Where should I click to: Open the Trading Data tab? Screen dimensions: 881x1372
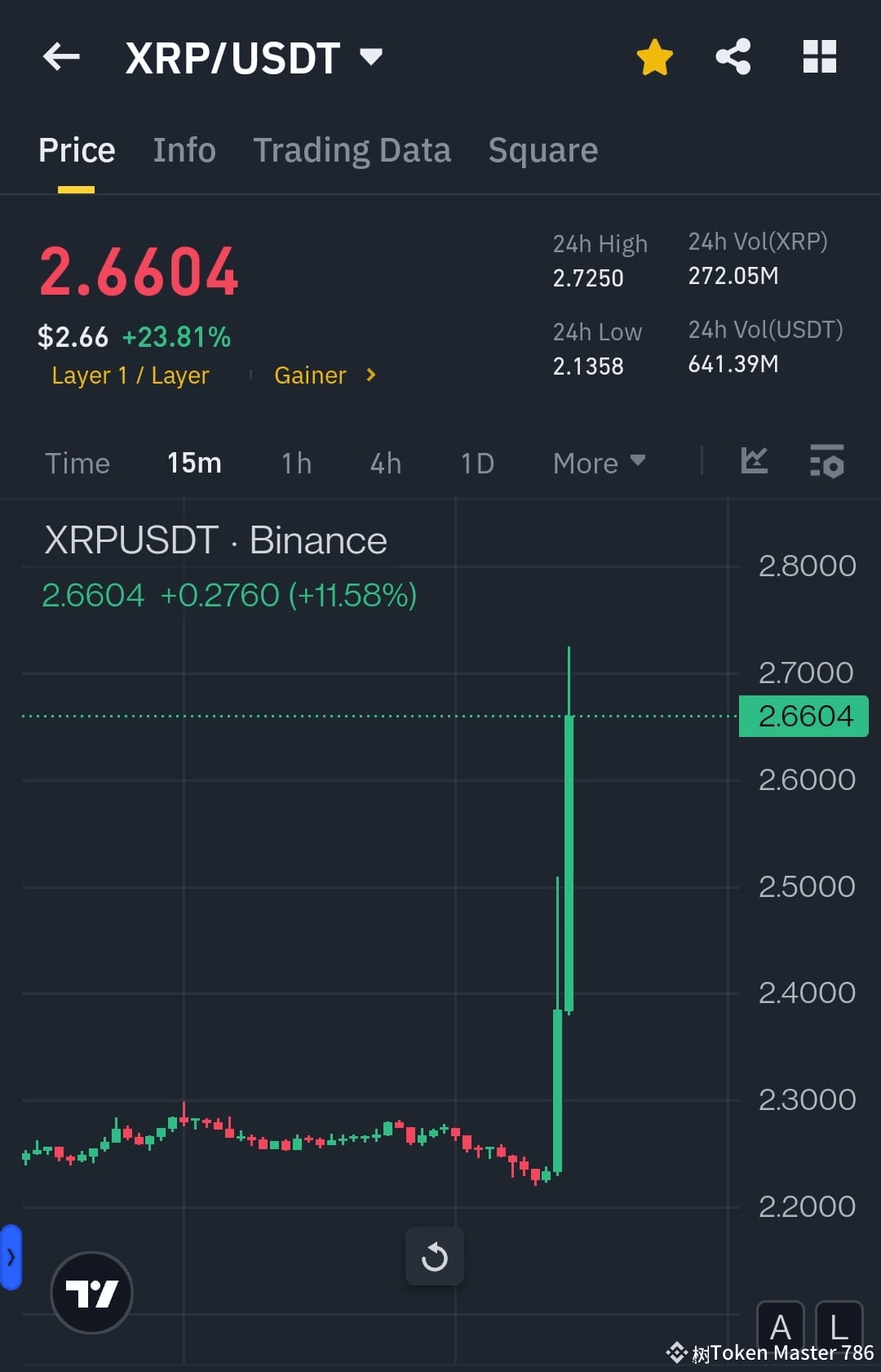pos(352,149)
